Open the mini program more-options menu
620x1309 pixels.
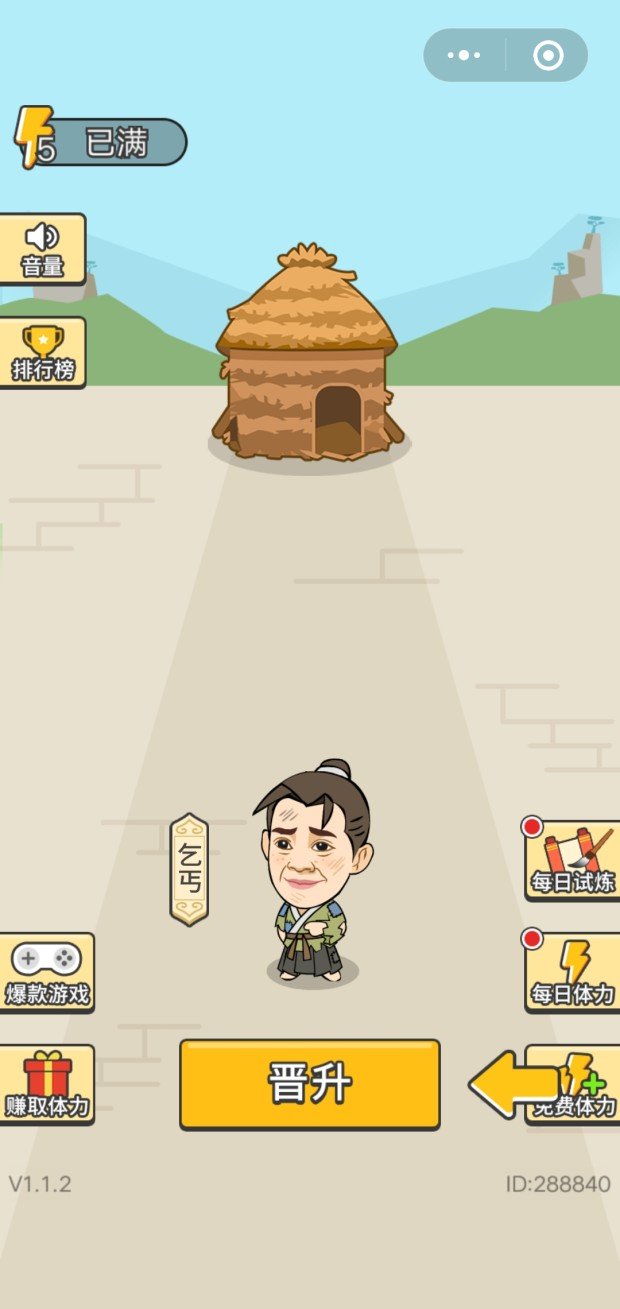(x=464, y=56)
